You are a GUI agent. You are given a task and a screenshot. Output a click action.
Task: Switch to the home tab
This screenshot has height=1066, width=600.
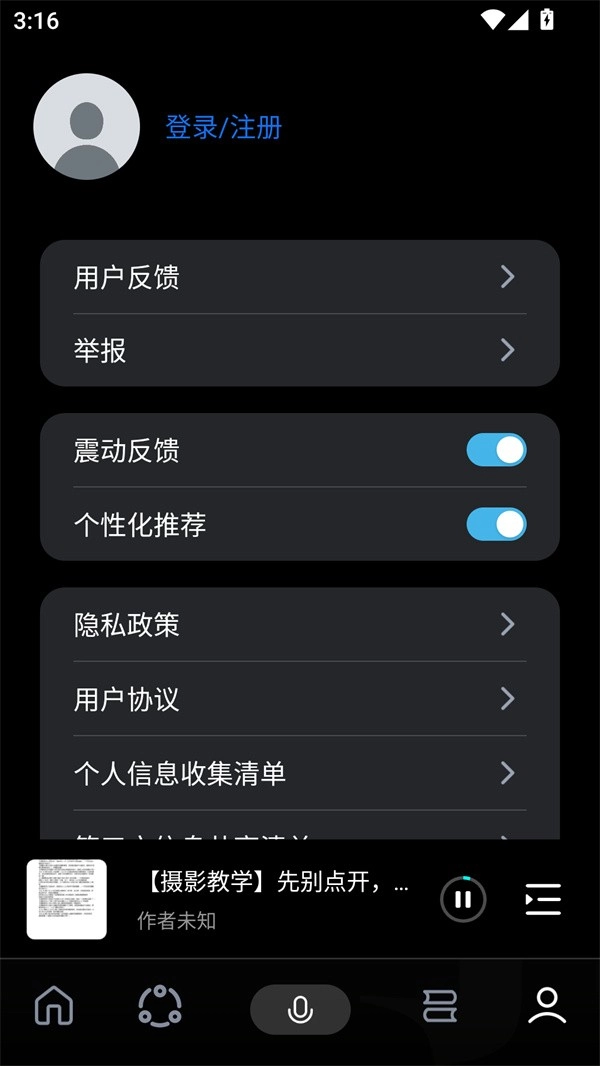click(54, 1006)
